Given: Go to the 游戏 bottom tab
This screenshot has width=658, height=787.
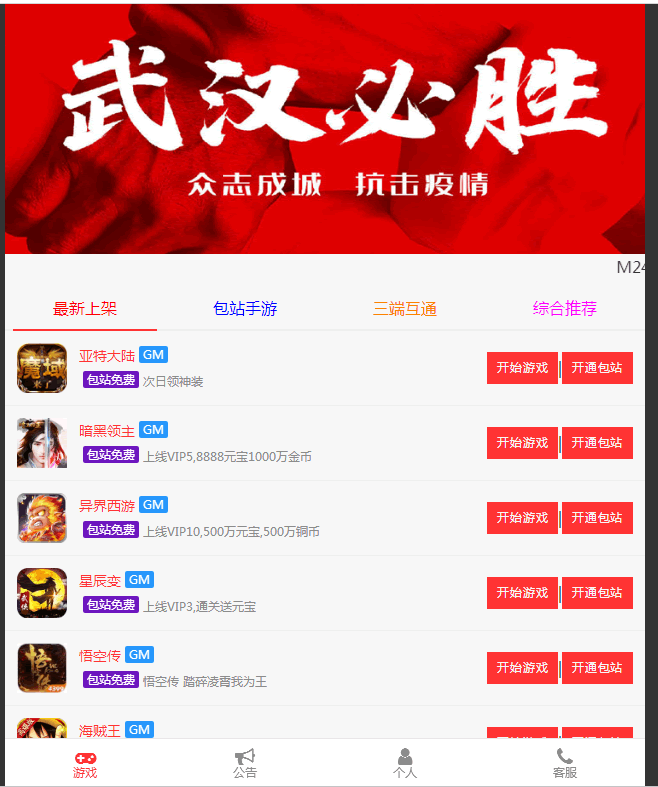Looking at the screenshot, I should [x=85, y=764].
